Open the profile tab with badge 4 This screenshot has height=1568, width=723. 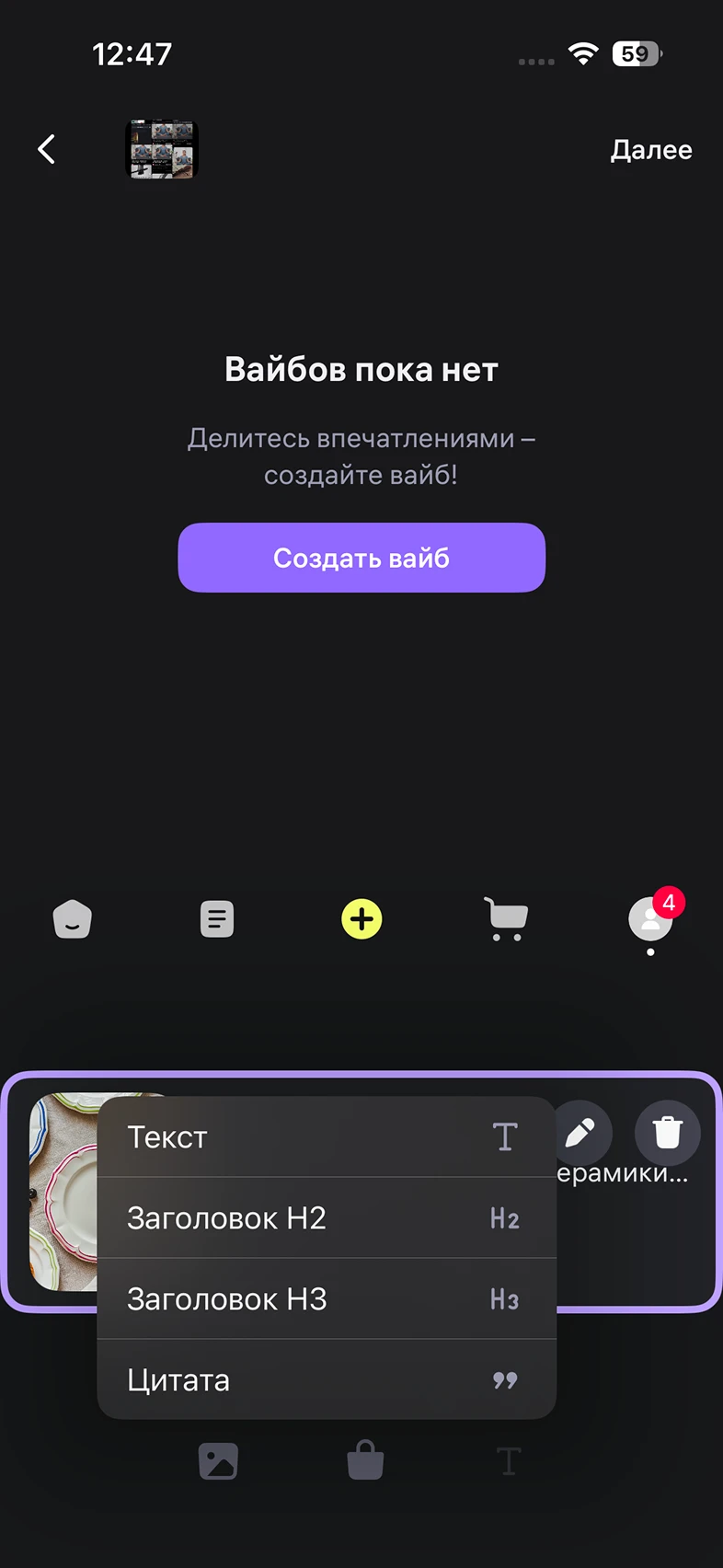click(x=650, y=919)
